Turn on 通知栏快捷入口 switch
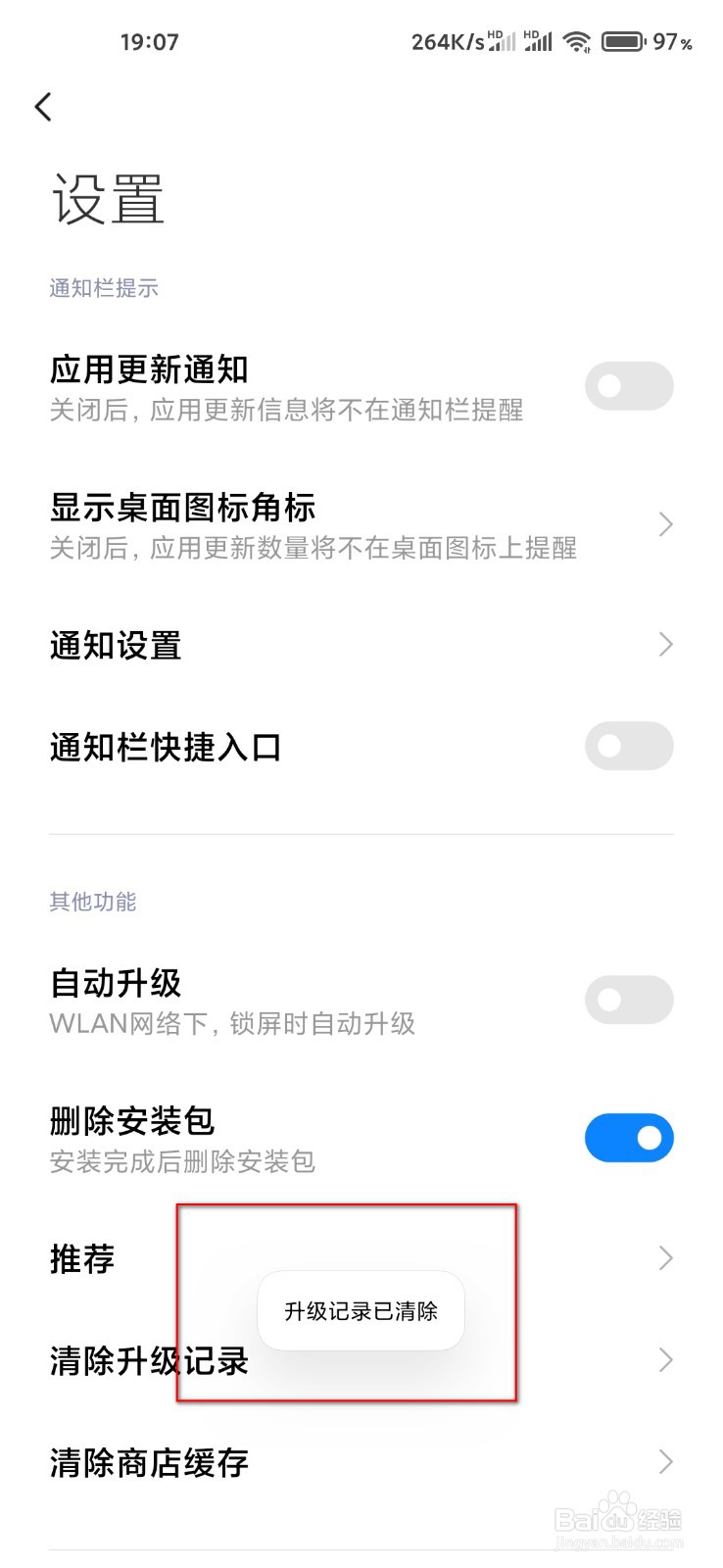 point(629,746)
